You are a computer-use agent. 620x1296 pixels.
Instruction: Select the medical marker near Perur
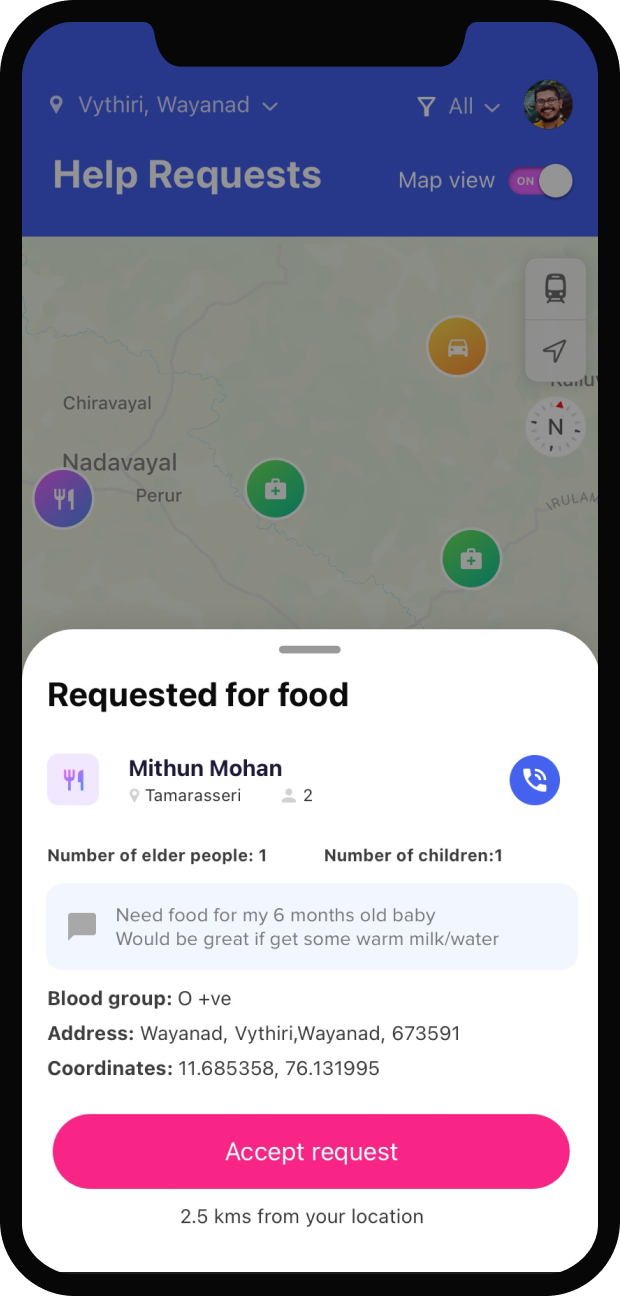275,489
